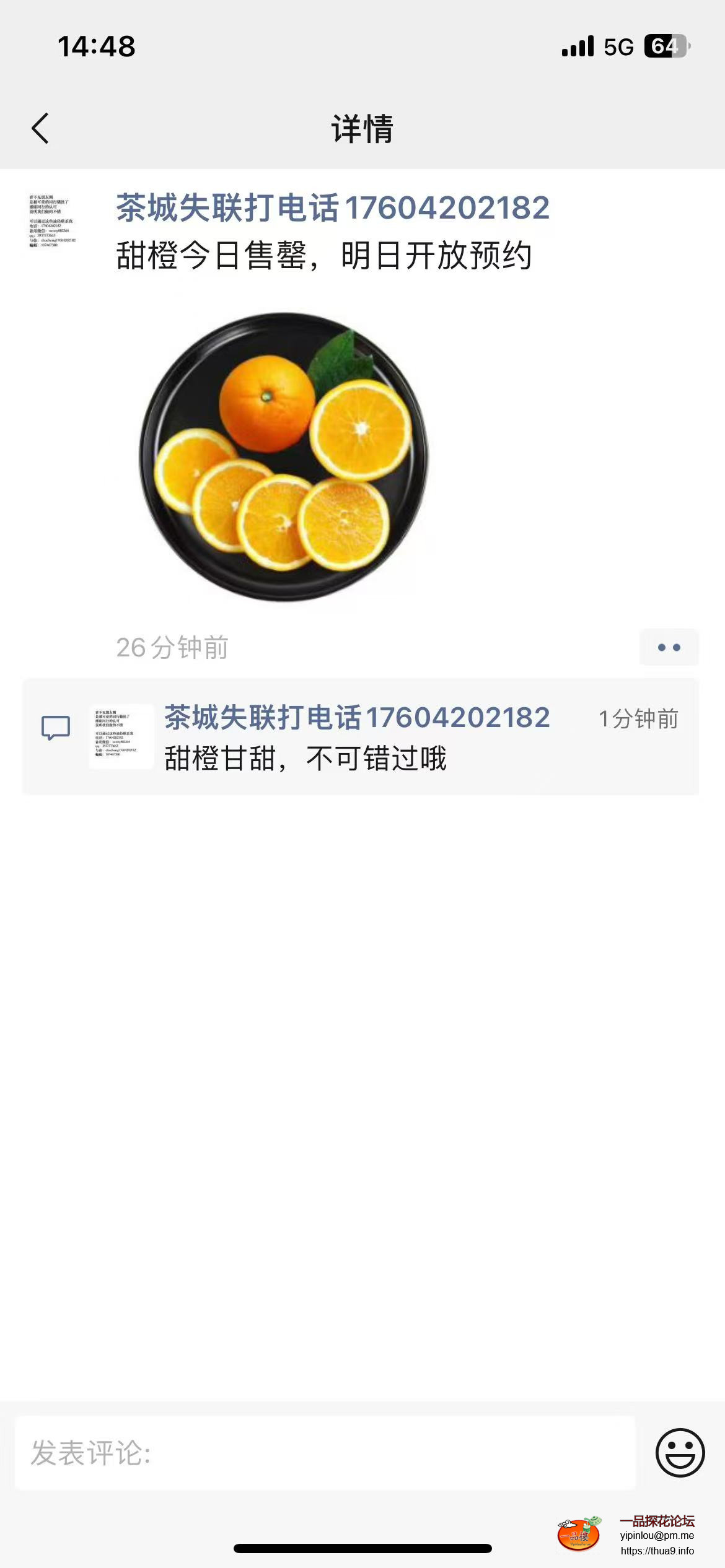Tap the commenter name in the comment

coord(357,718)
